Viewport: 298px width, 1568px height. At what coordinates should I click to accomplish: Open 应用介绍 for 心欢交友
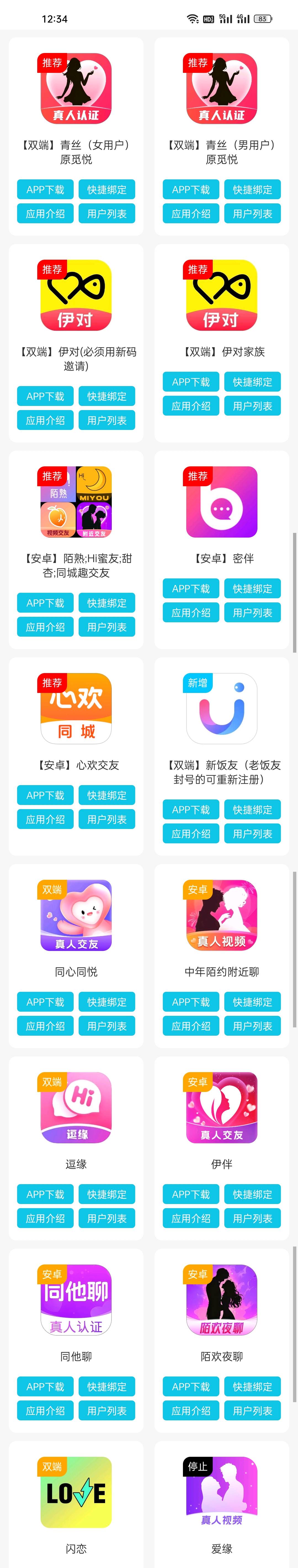[x=45, y=819]
